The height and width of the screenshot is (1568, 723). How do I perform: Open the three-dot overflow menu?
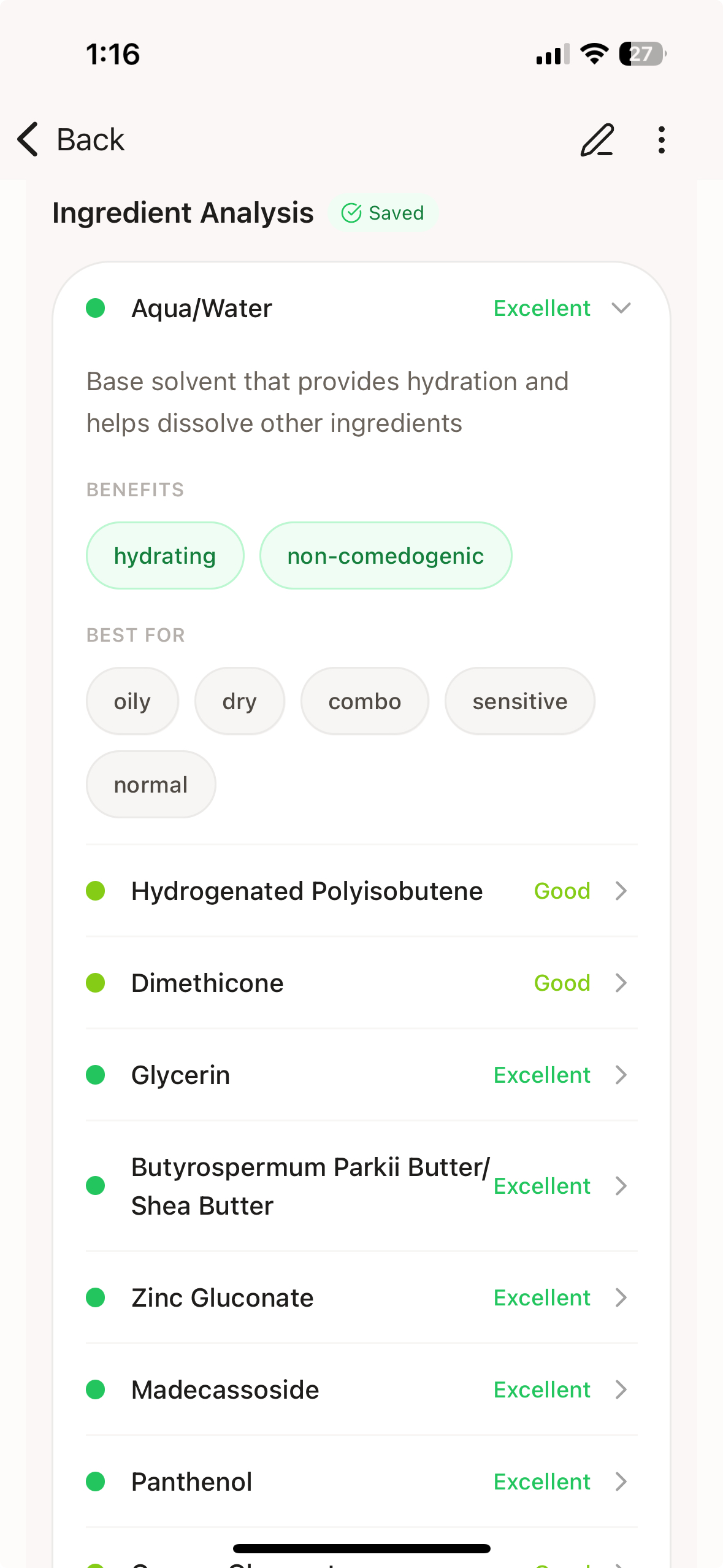click(660, 140)
